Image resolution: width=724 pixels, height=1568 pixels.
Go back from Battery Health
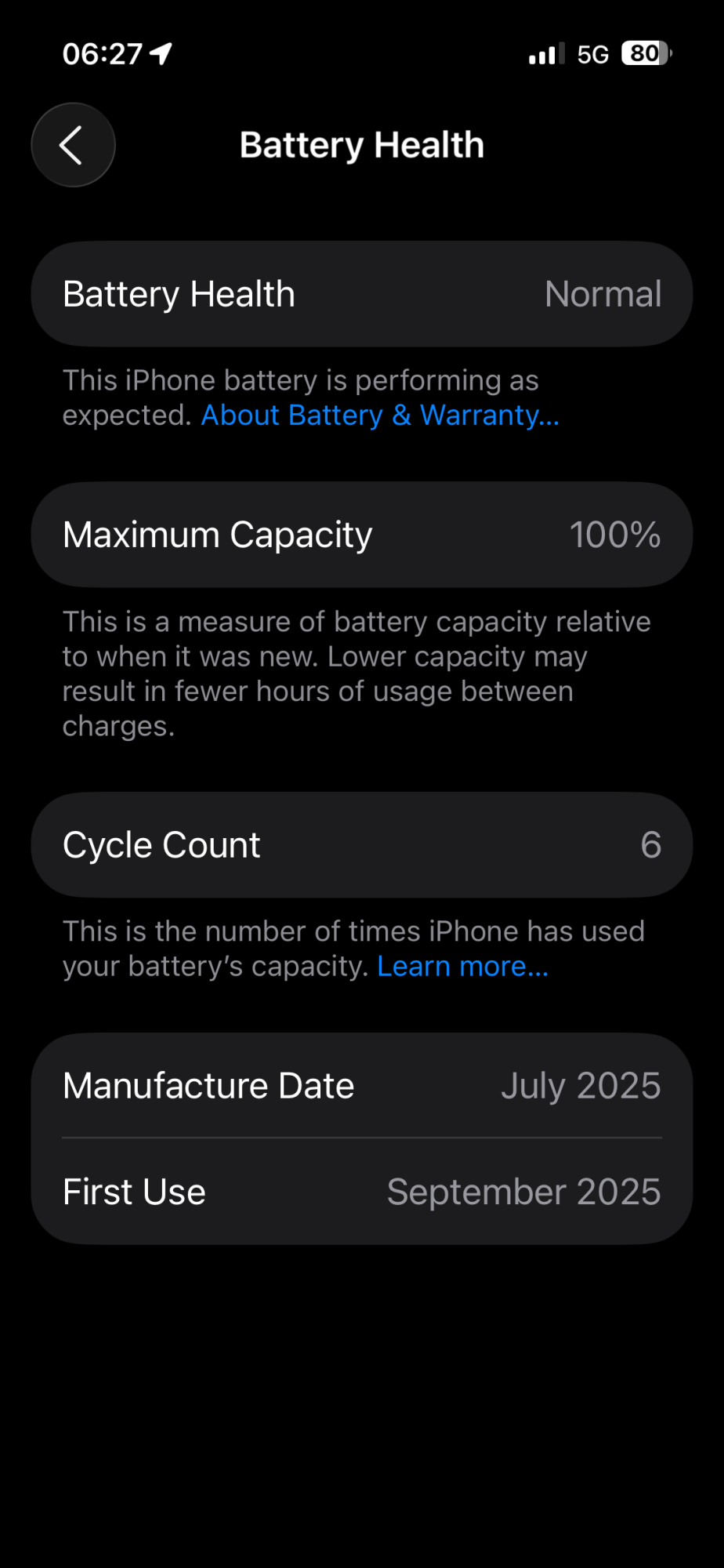point(73,145)
